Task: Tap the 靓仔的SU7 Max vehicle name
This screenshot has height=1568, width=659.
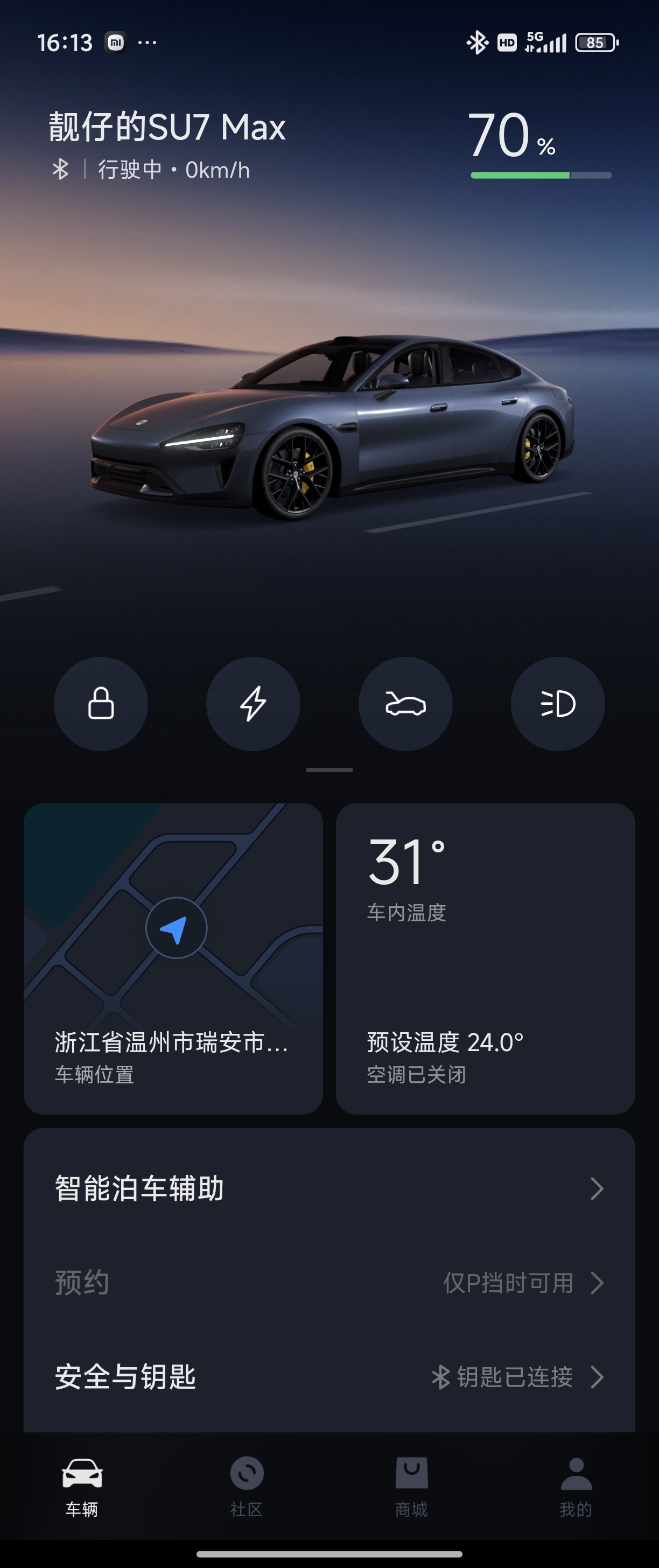Action: (x=167, y=127)
